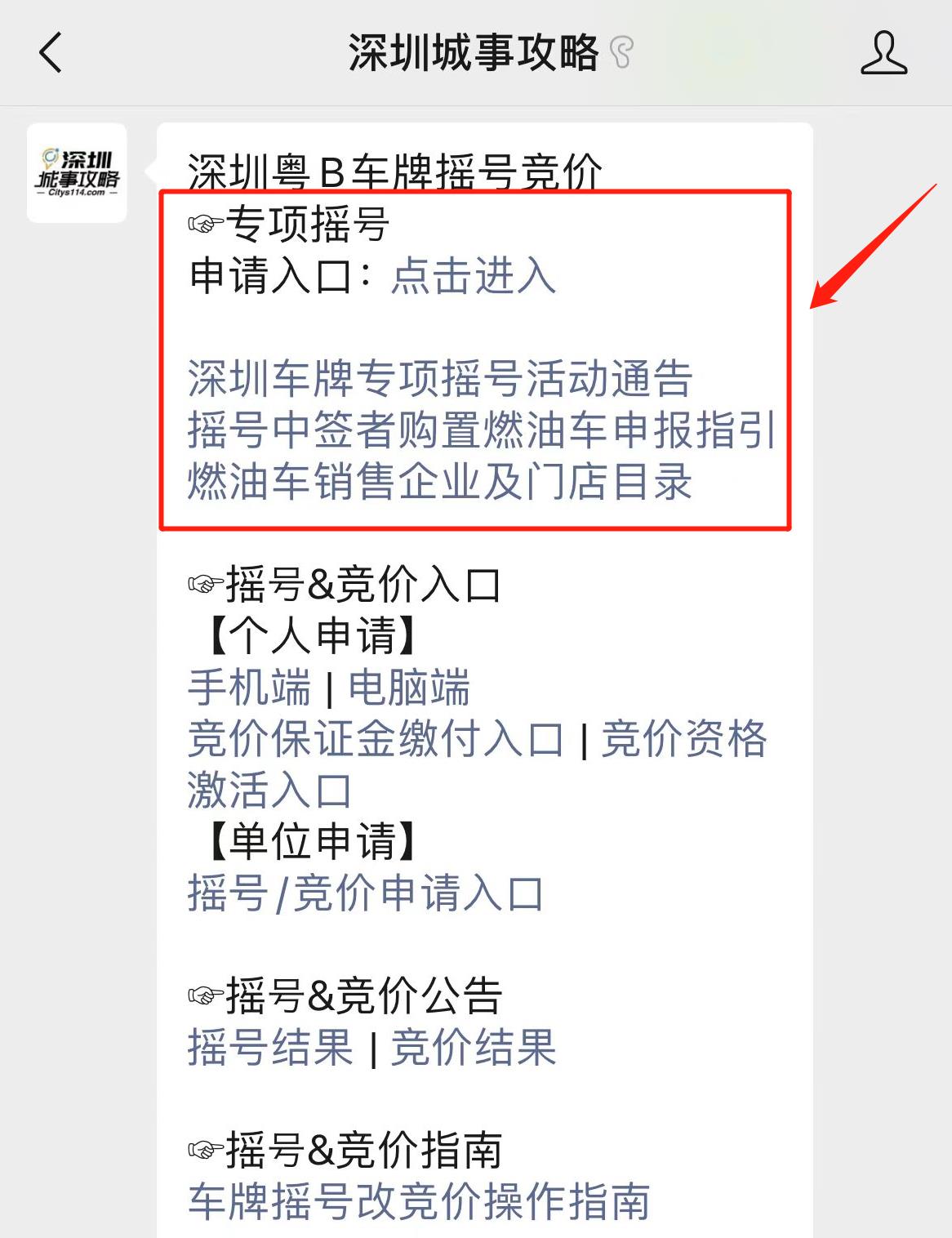Open 燃油车销售企业及门店目录 link
Screen dimensions: 952x1238
coord(440,481)
